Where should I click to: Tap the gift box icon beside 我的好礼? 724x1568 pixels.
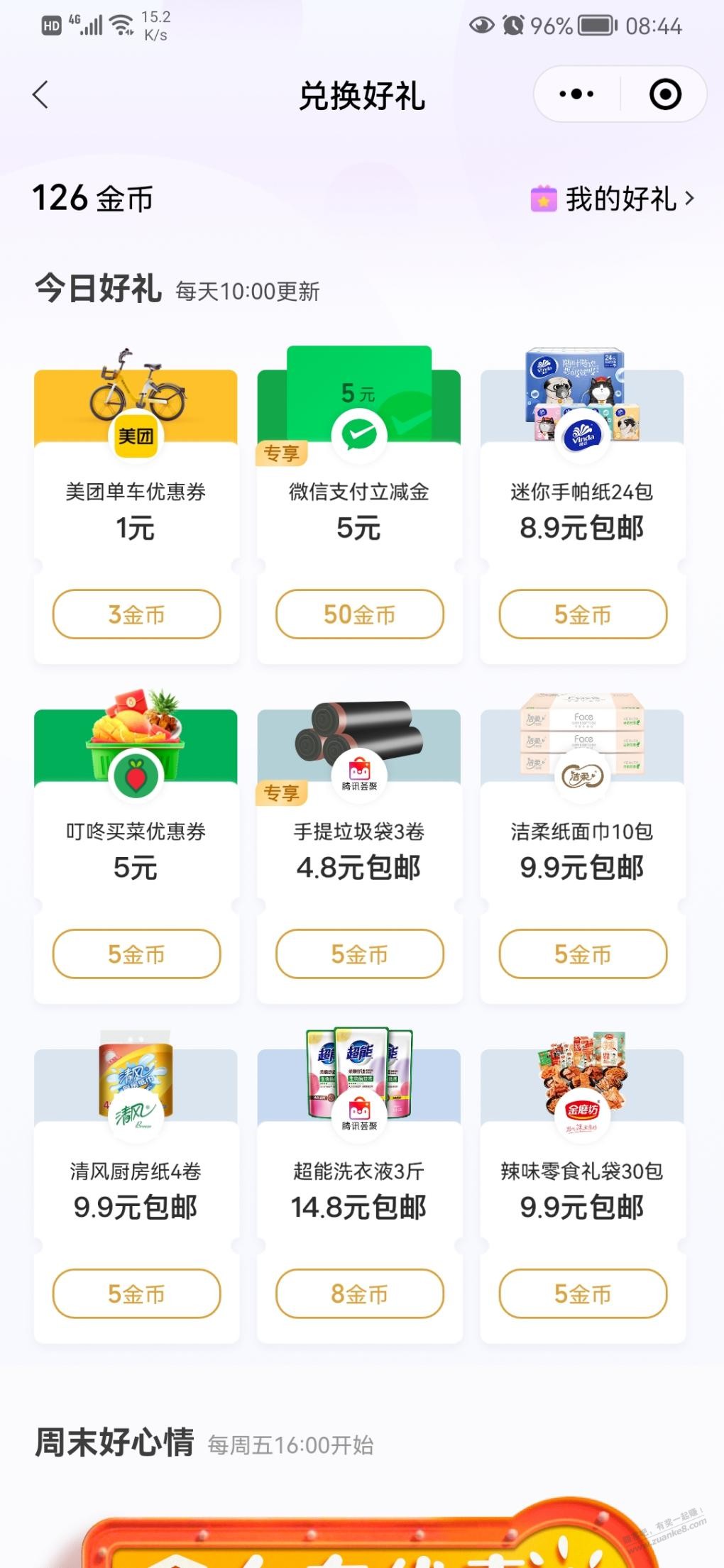coord(543,199)
